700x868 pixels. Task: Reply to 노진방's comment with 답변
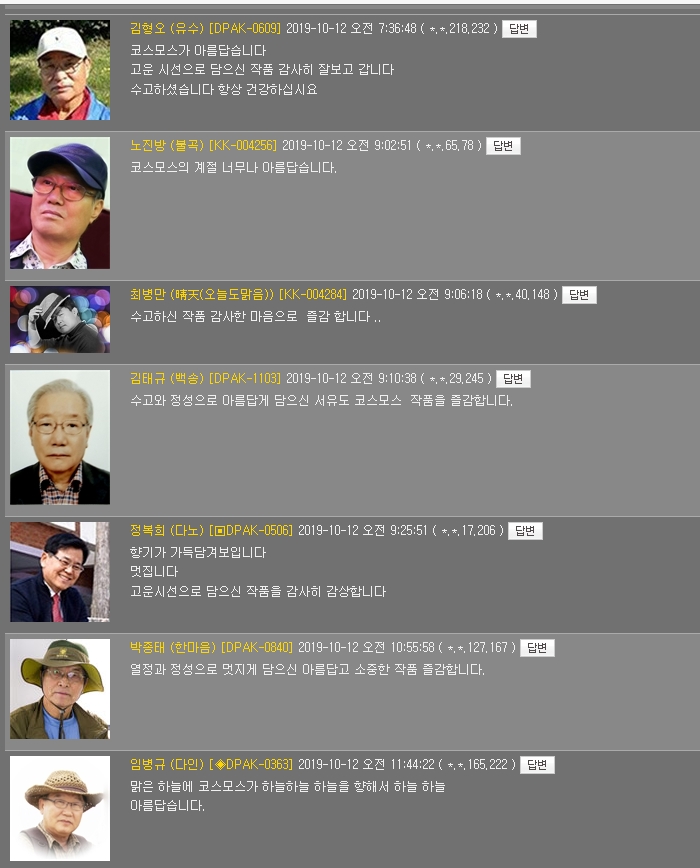click(x=503, y=146)
